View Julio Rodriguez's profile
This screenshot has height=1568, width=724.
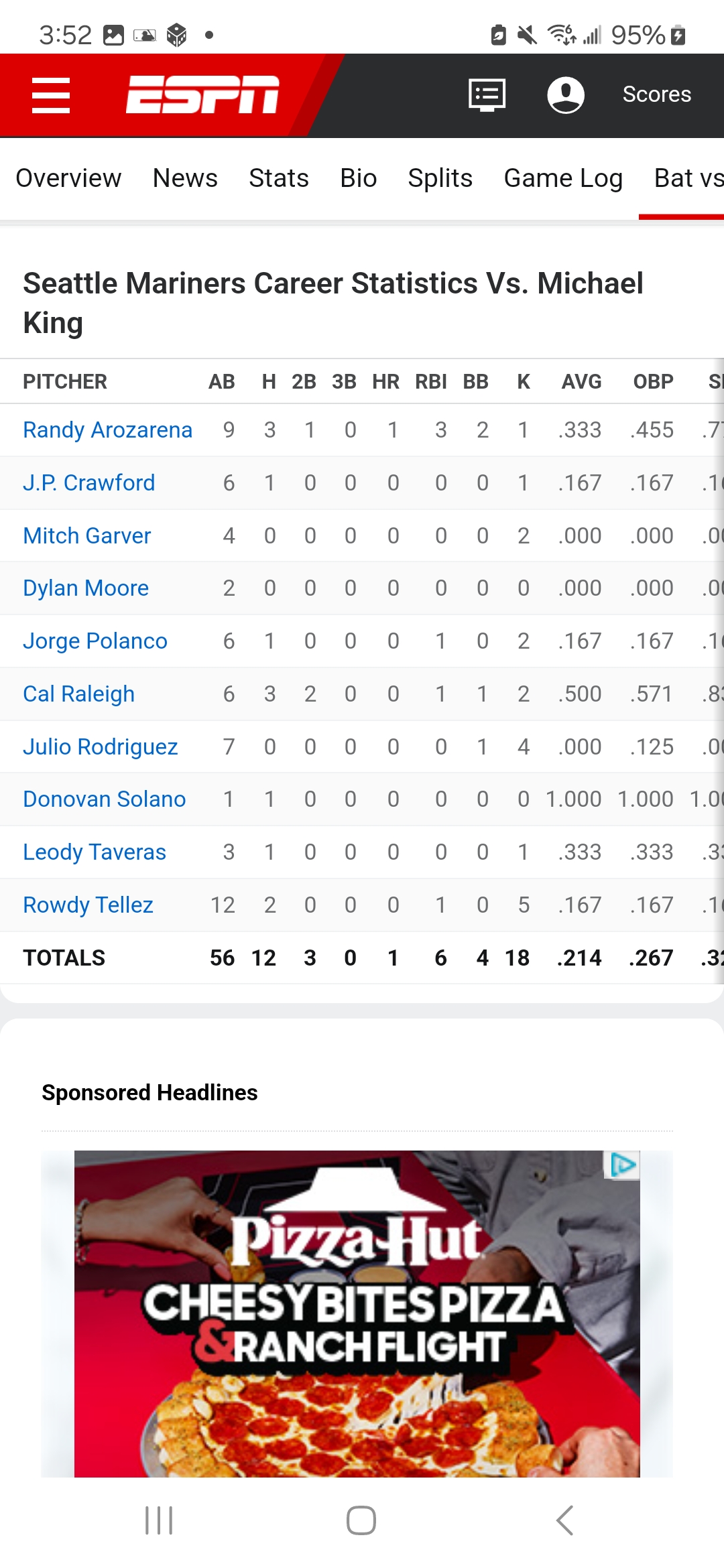(x=101, y=746)
